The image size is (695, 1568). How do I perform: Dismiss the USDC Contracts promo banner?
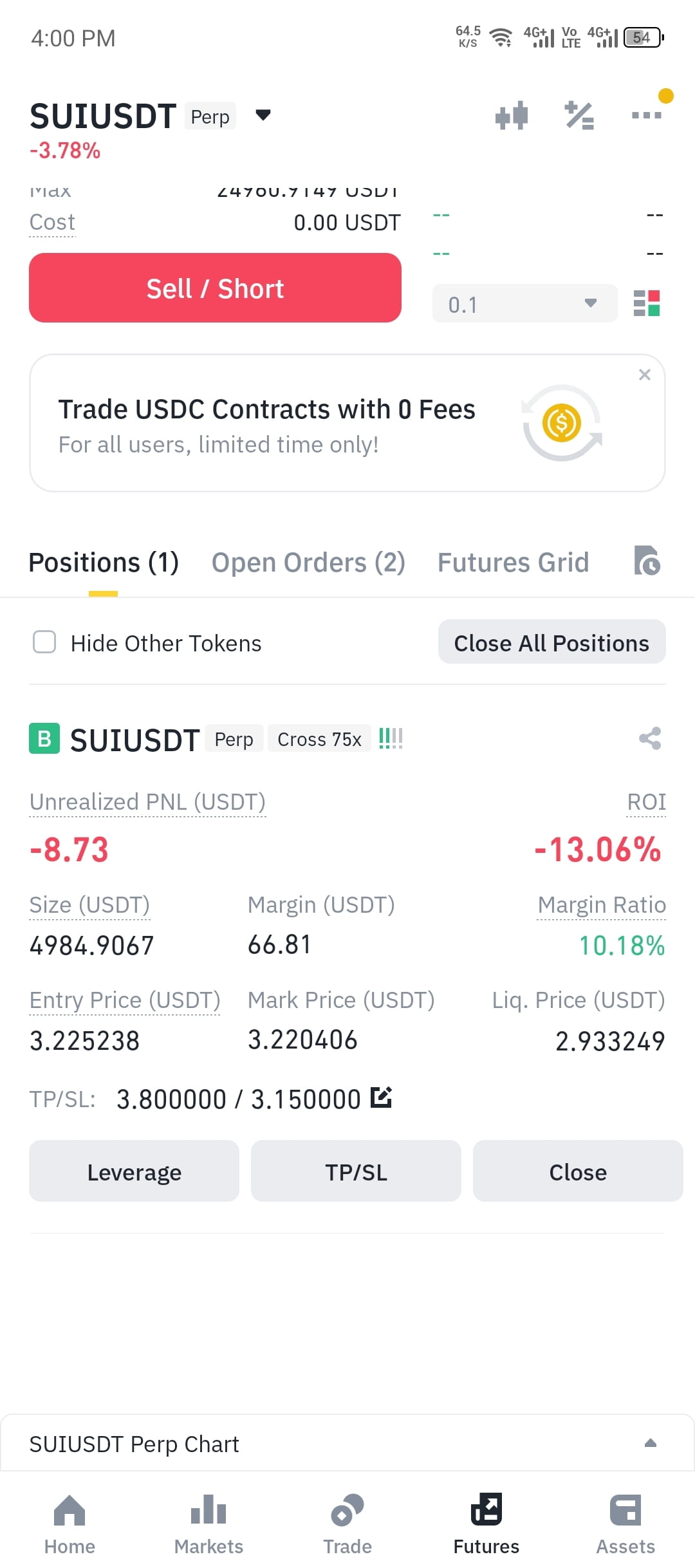pos(645,375)
